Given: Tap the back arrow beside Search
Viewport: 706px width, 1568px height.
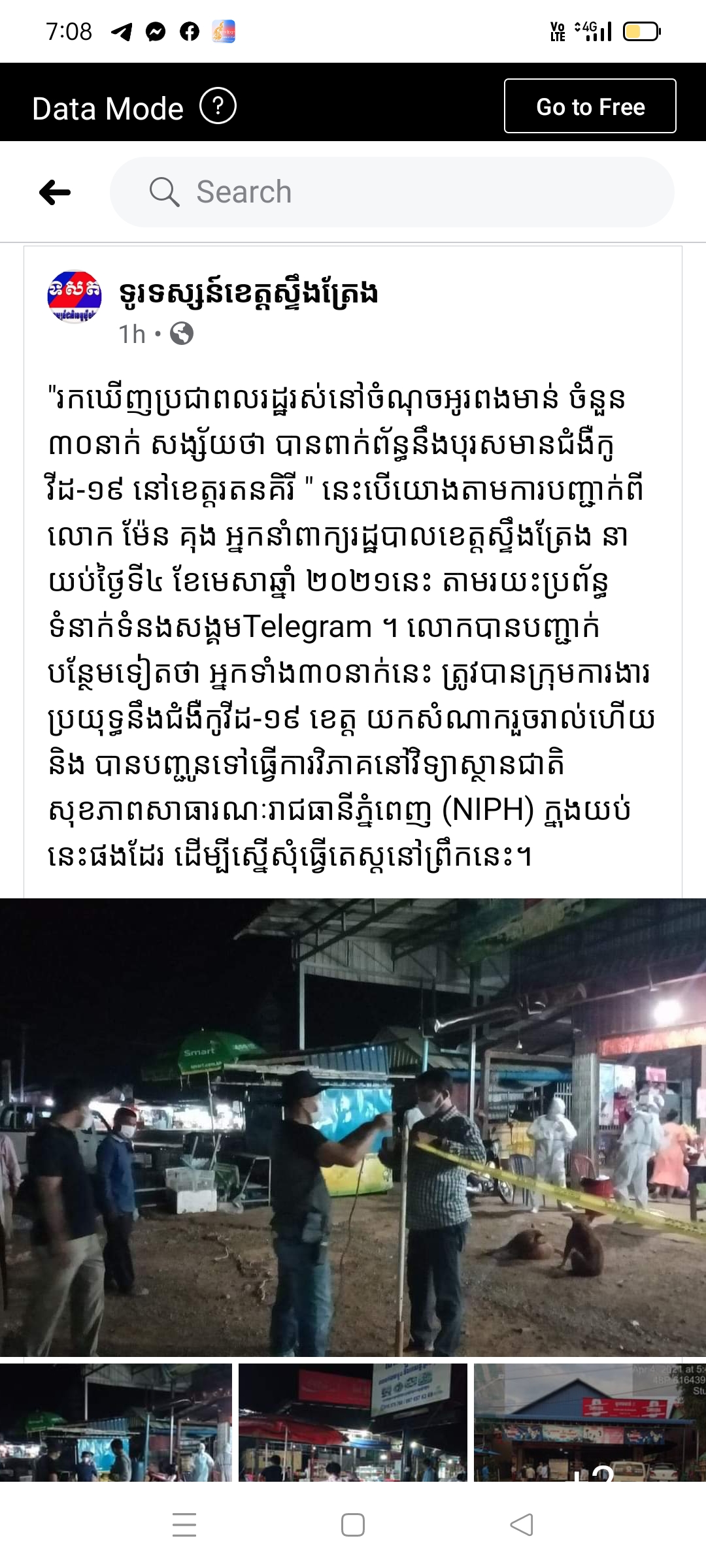Looking at the screenshot, I should click(55, 192).
